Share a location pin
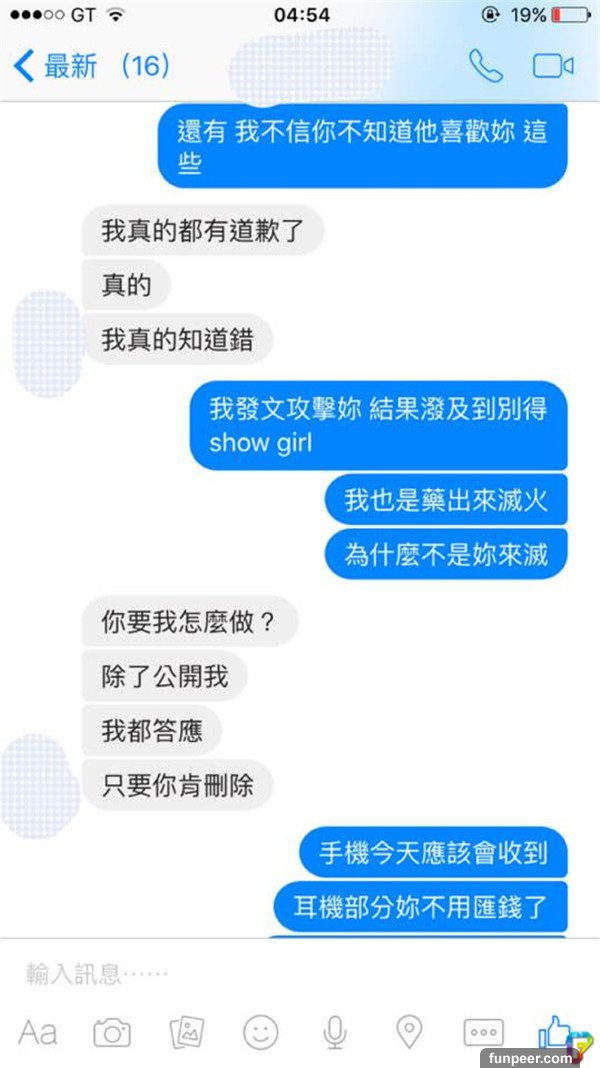Image resolution: width=600 pixels, height=1068 pixels. [409, 1032]
